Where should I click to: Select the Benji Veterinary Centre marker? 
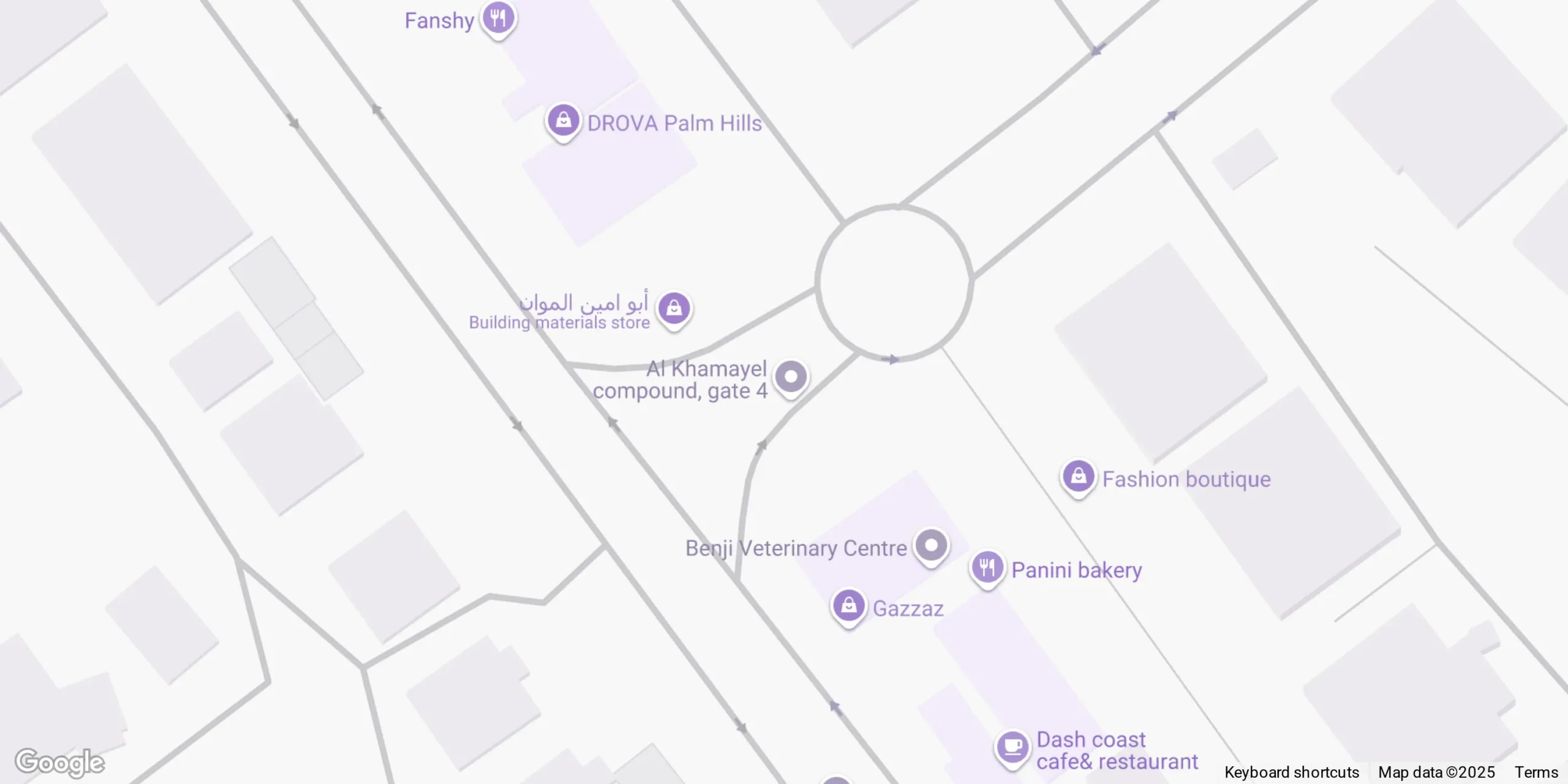point(931,545)
